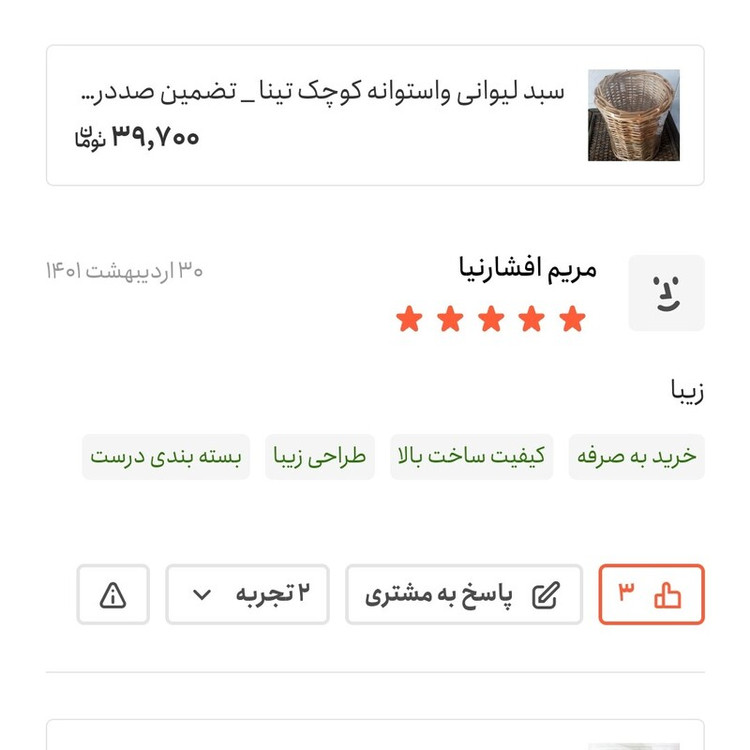Tap پاسخ به مشتری to reply

click(463, 595)
